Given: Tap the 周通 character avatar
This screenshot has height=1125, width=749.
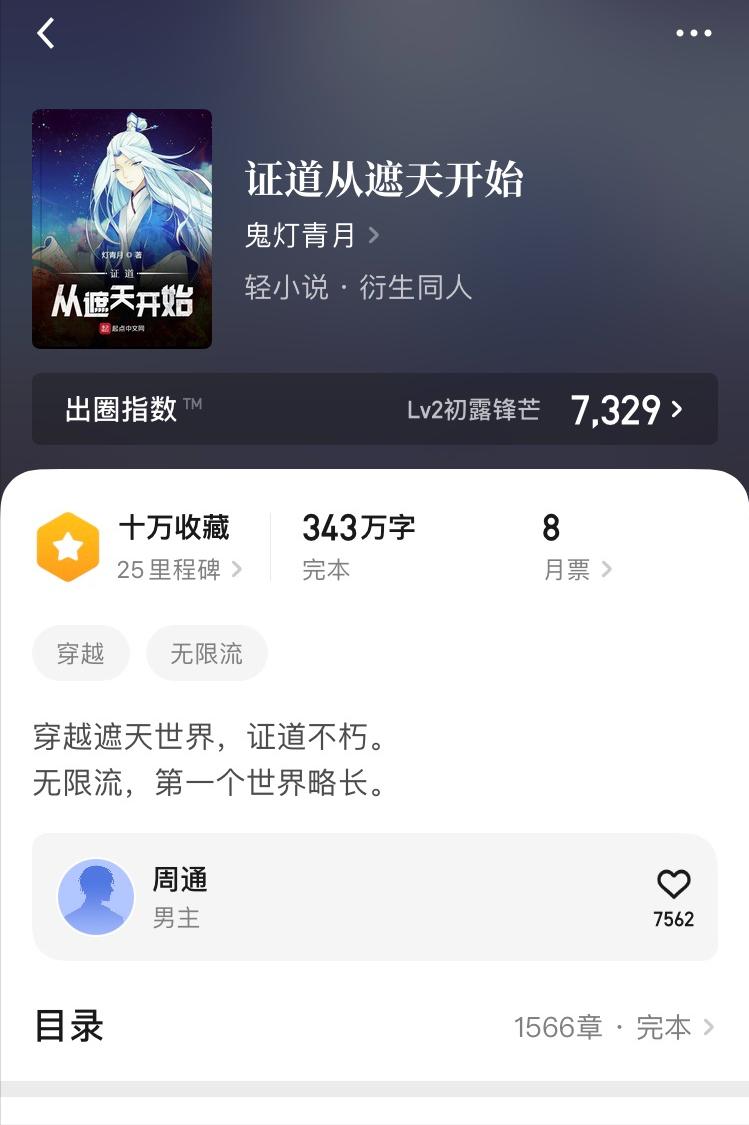Looking at the screenshot, I should click(x=96, y=897).
